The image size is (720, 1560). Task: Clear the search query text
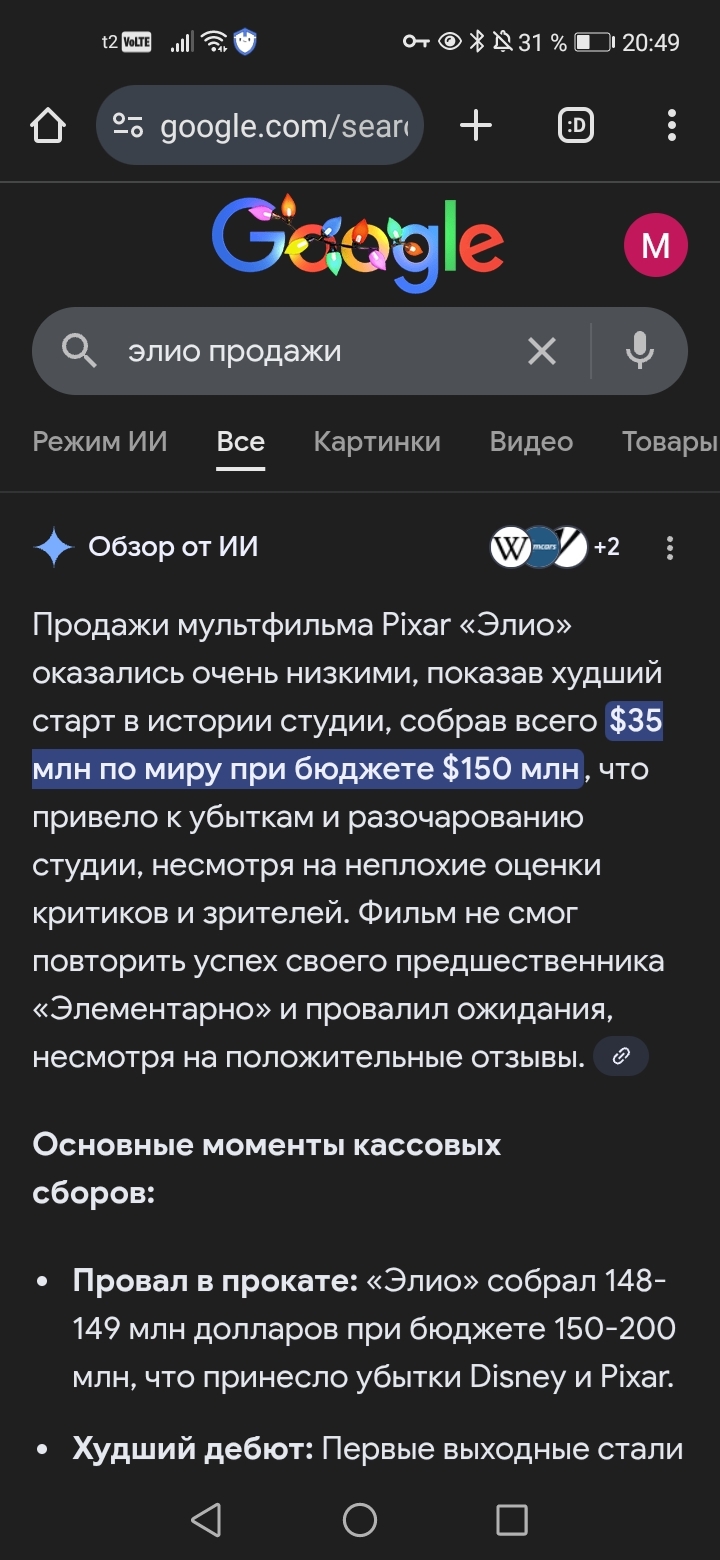(541, 351)
